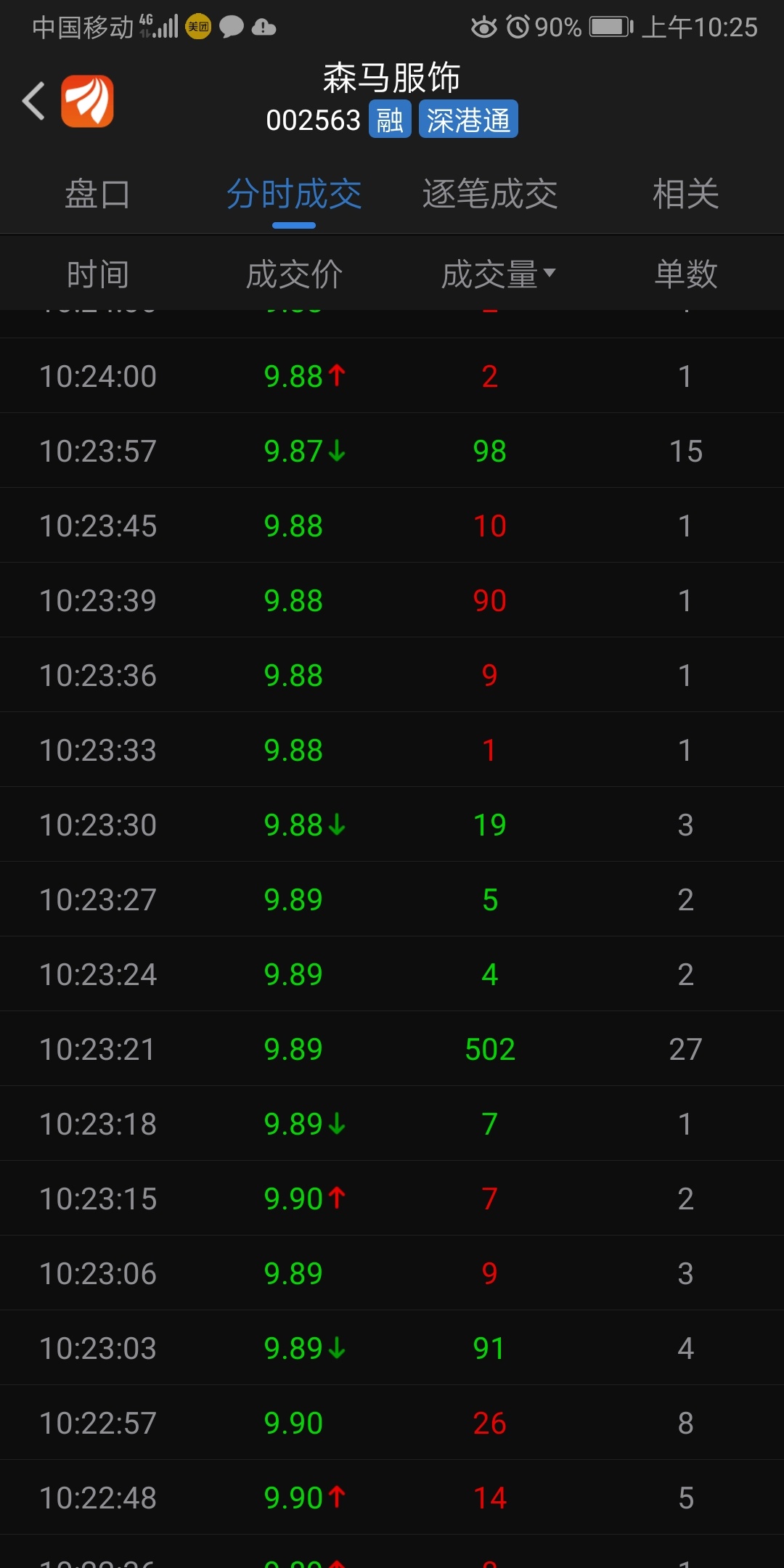Open the 逐笔成交 tab
784x1568 pixels.
pos(490,195)
